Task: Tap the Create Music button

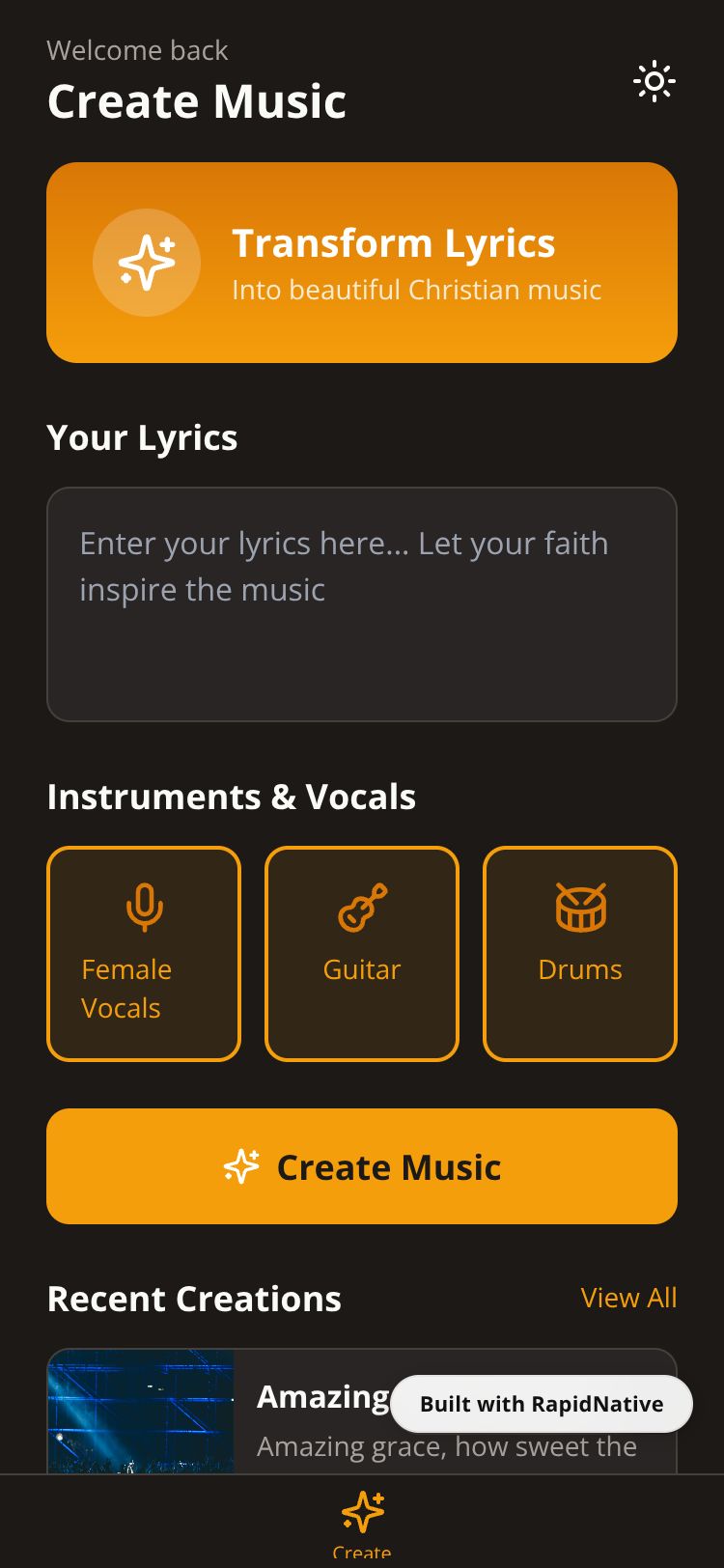Action: 362,1166
